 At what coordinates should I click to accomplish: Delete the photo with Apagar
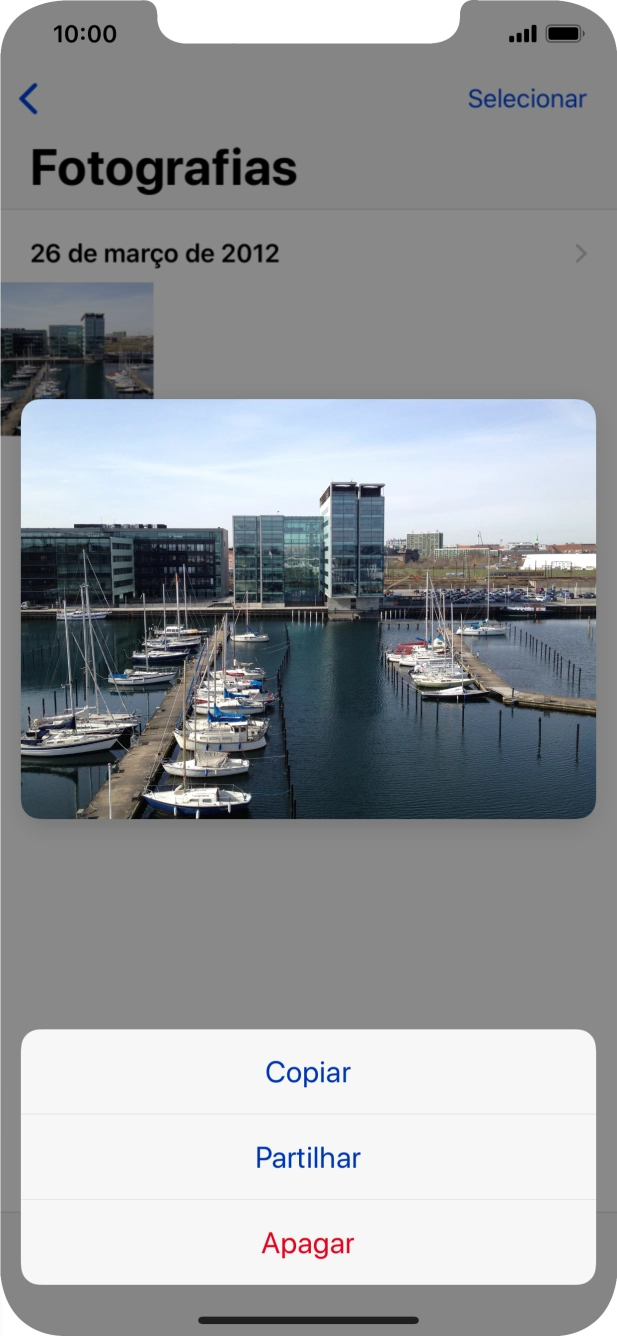[x=308, y=1243]
